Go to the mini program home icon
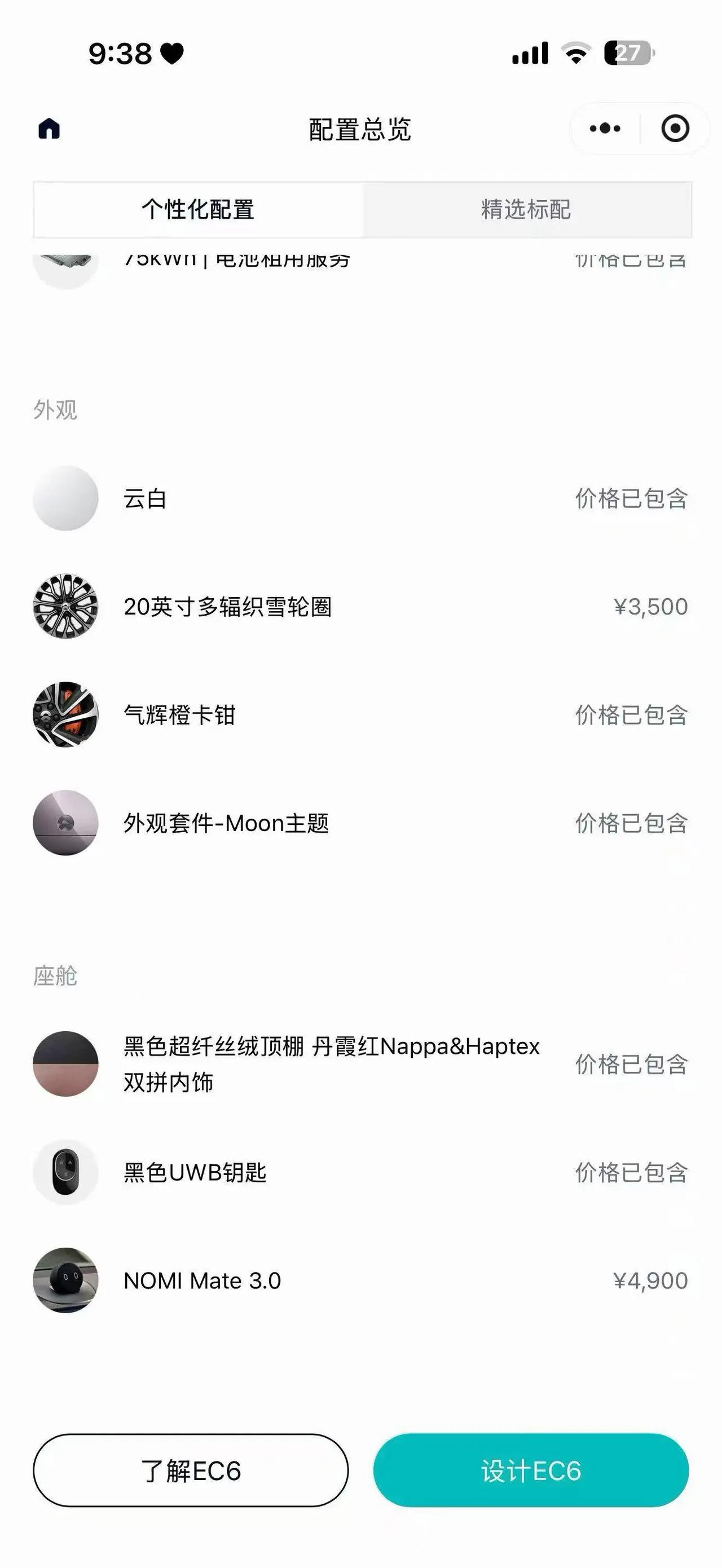This screenshot has height=1568, width=722. [x=49, y=129]
